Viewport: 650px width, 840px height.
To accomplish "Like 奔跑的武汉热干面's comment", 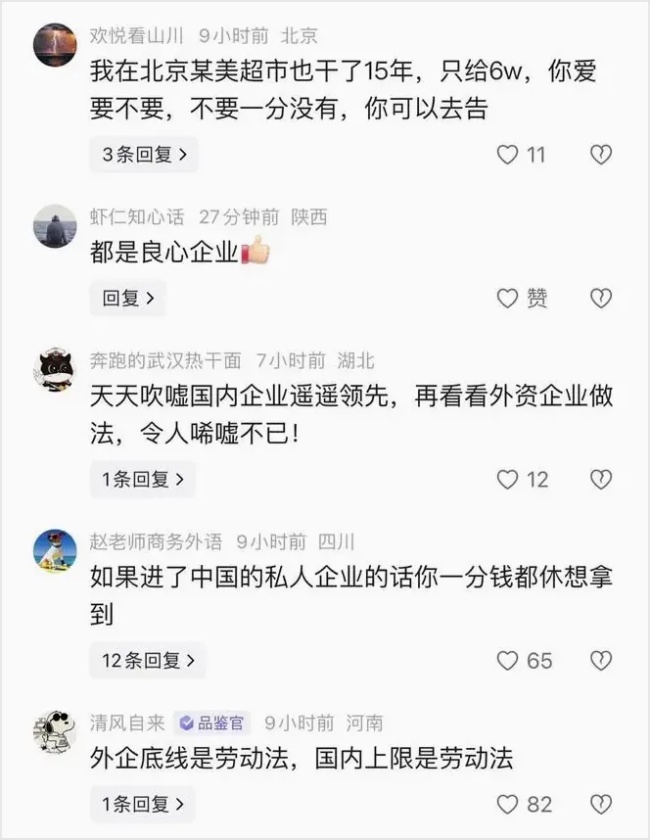I will [x=508, y=480].
